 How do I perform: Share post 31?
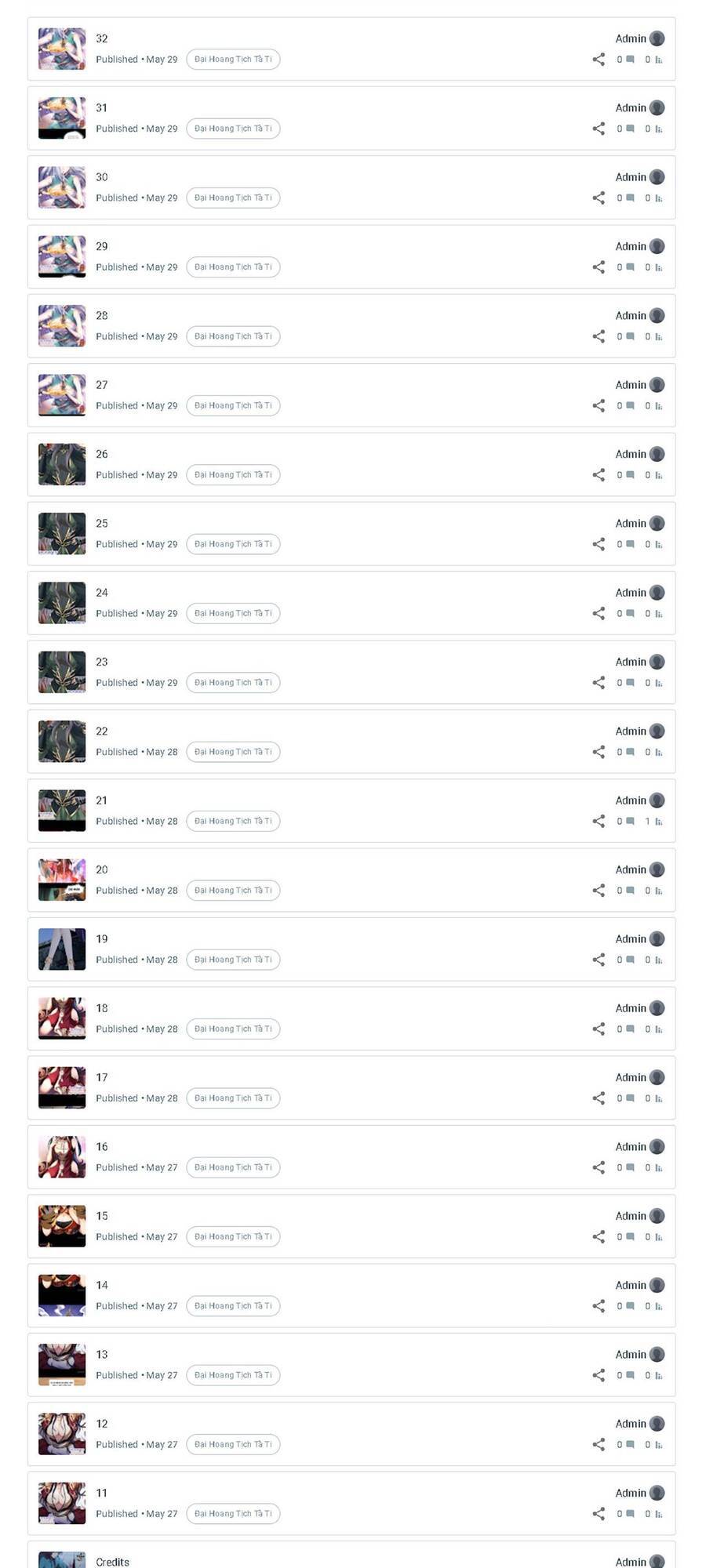click(x=599, y=129)
